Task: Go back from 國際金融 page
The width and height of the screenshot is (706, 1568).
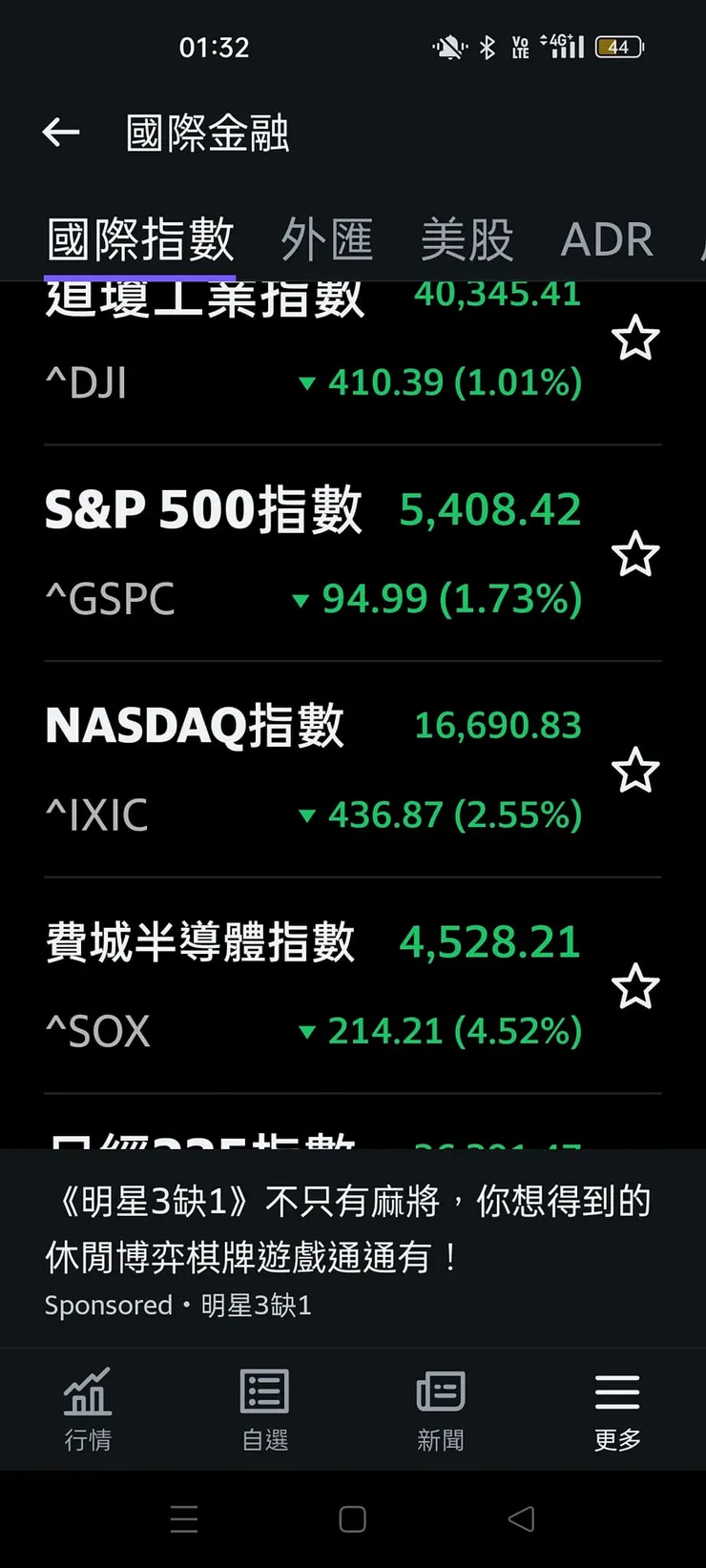Action: (x=61, y=133)
